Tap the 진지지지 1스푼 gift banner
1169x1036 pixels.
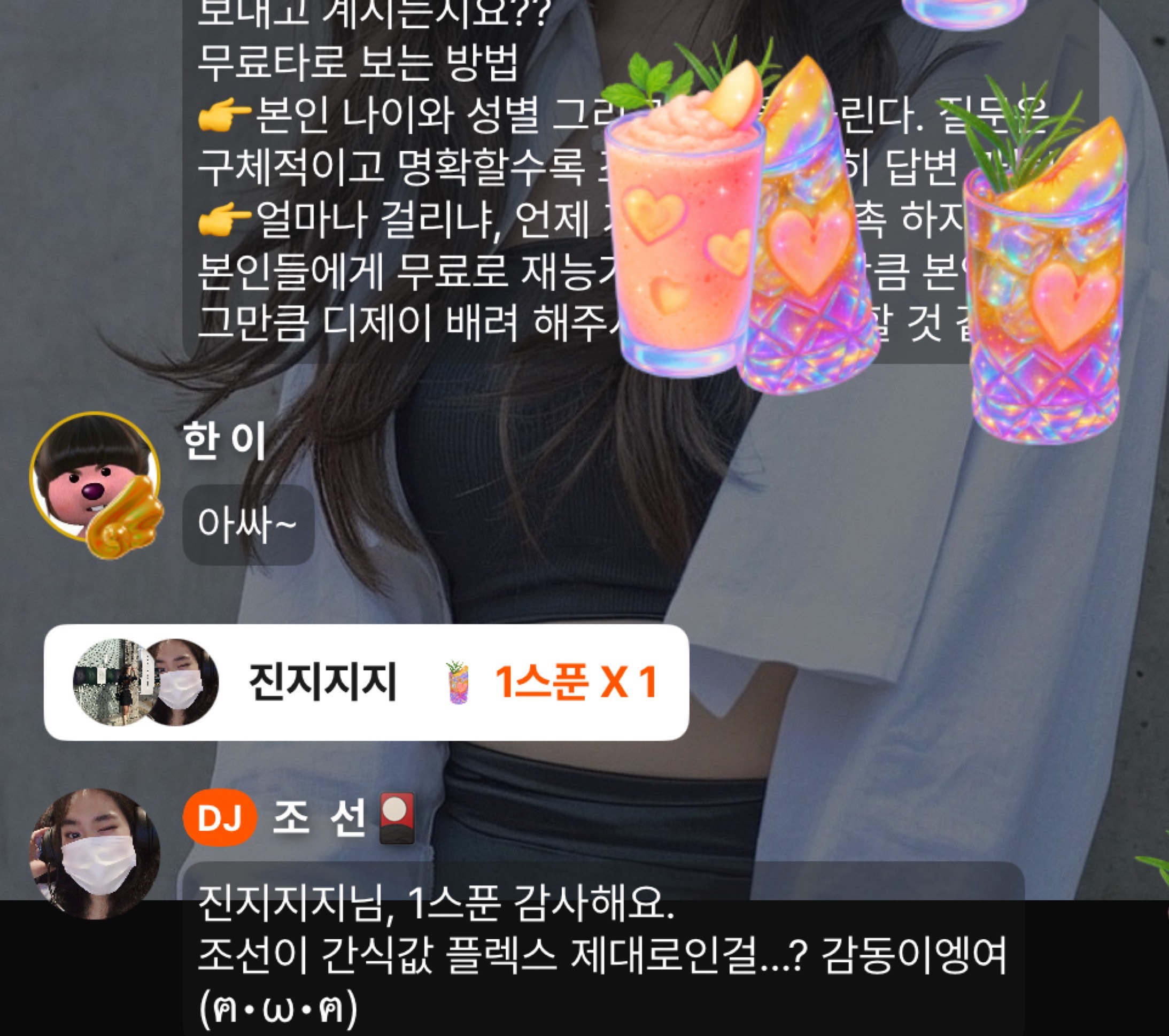pyautogui.click(x=366, y=682)
